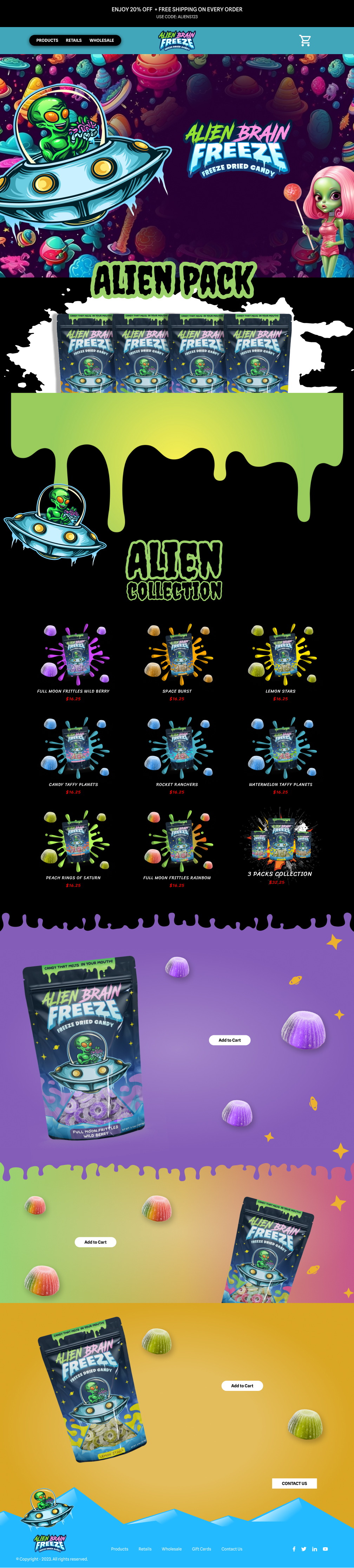Go to Retails in top navigation

[x=74, y=41]
